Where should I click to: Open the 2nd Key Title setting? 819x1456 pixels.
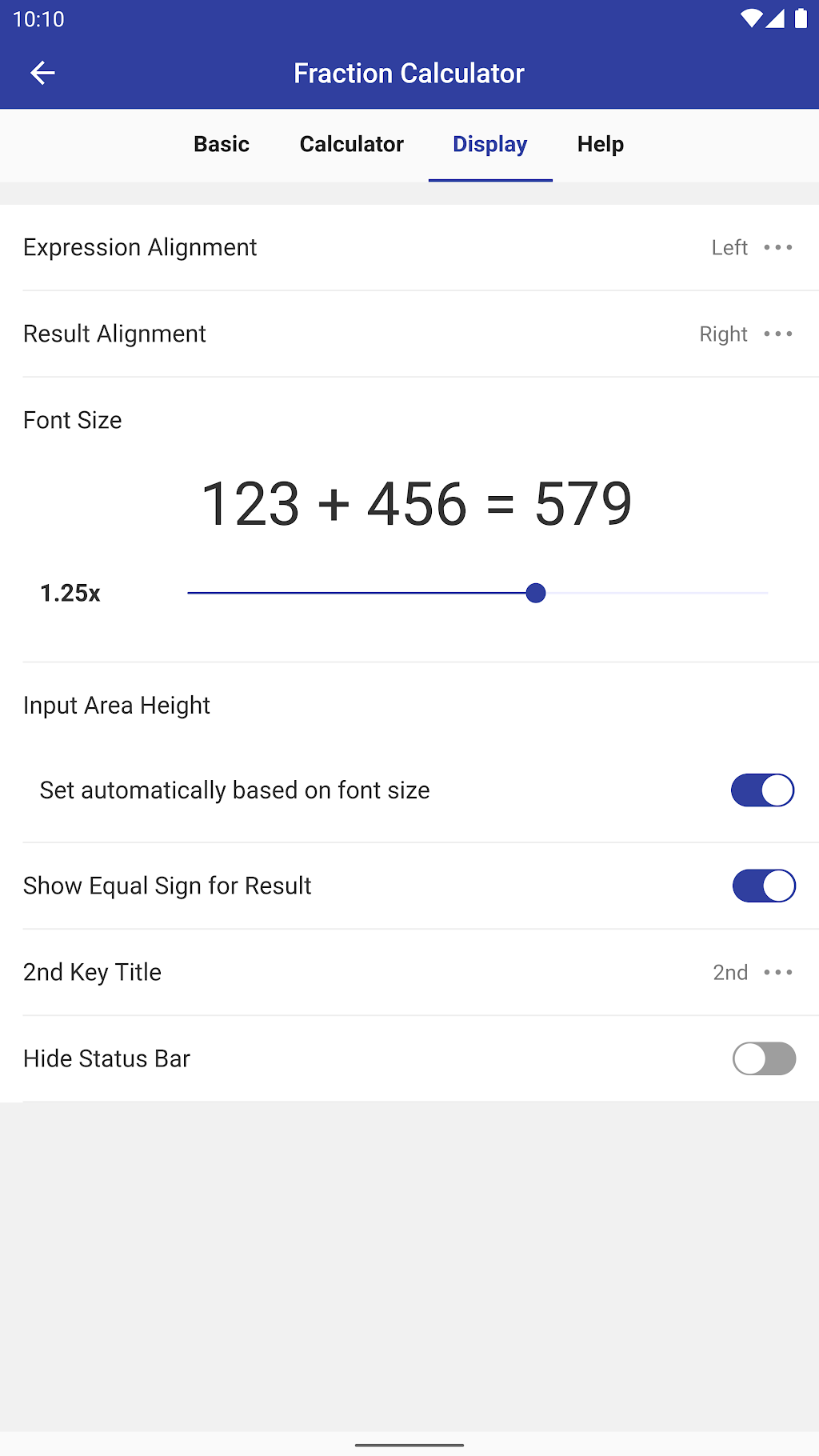(777, 973)
